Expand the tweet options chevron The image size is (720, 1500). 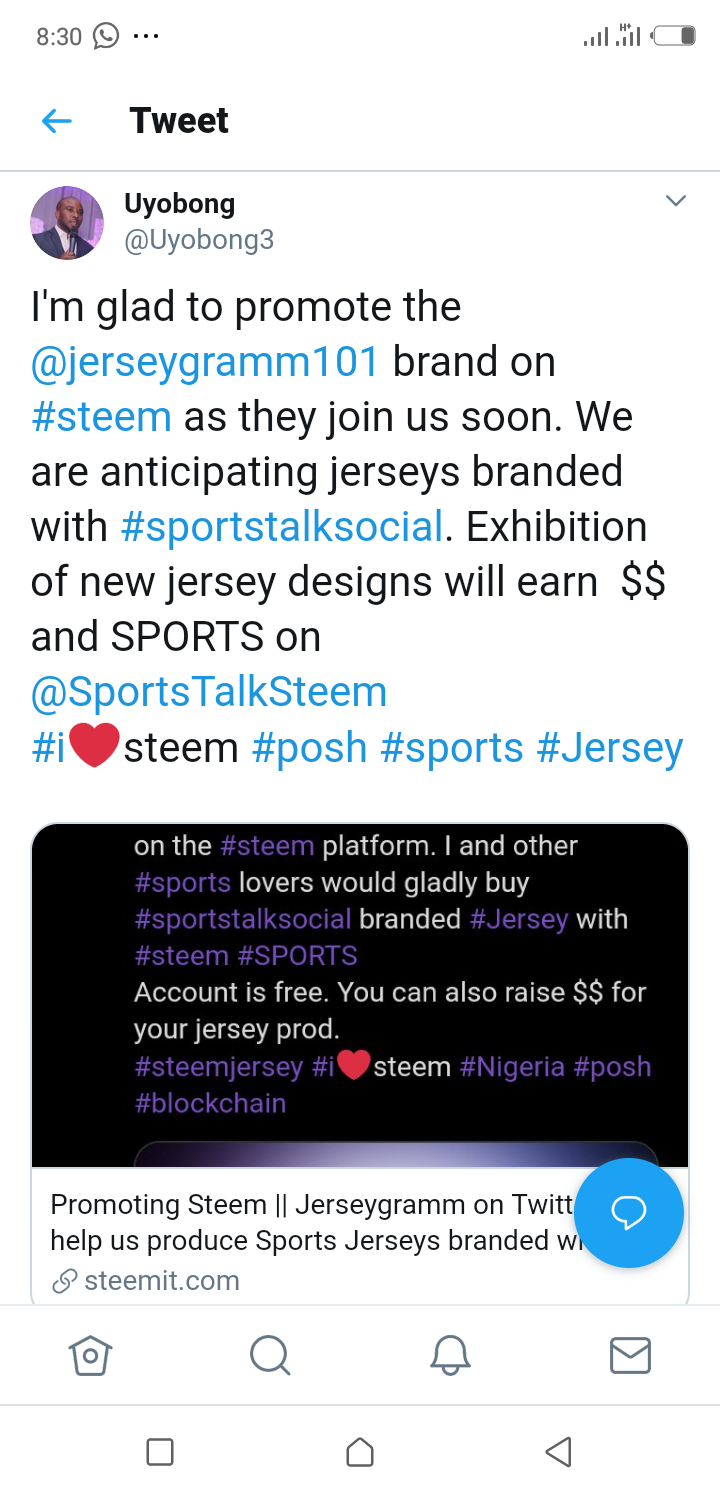(676, 201)
